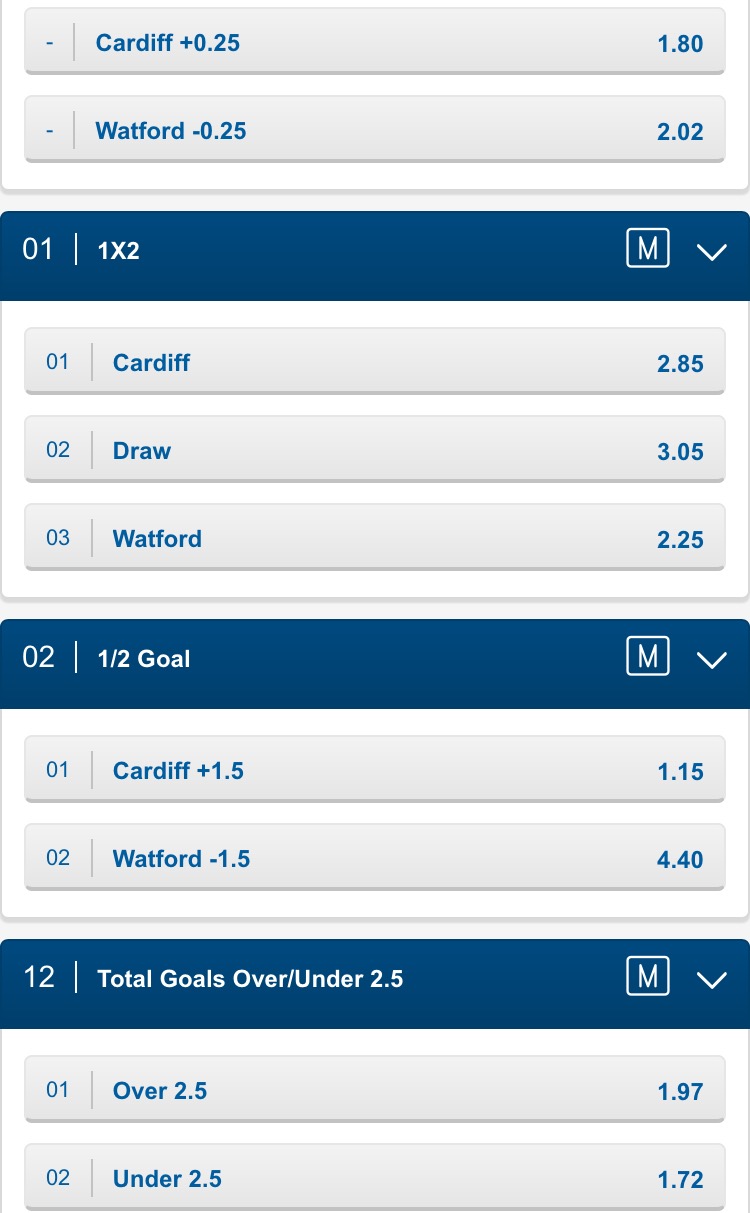Collapse the 1/2 Goal section
Screen dimensions: 750x1213
[712, 659]
